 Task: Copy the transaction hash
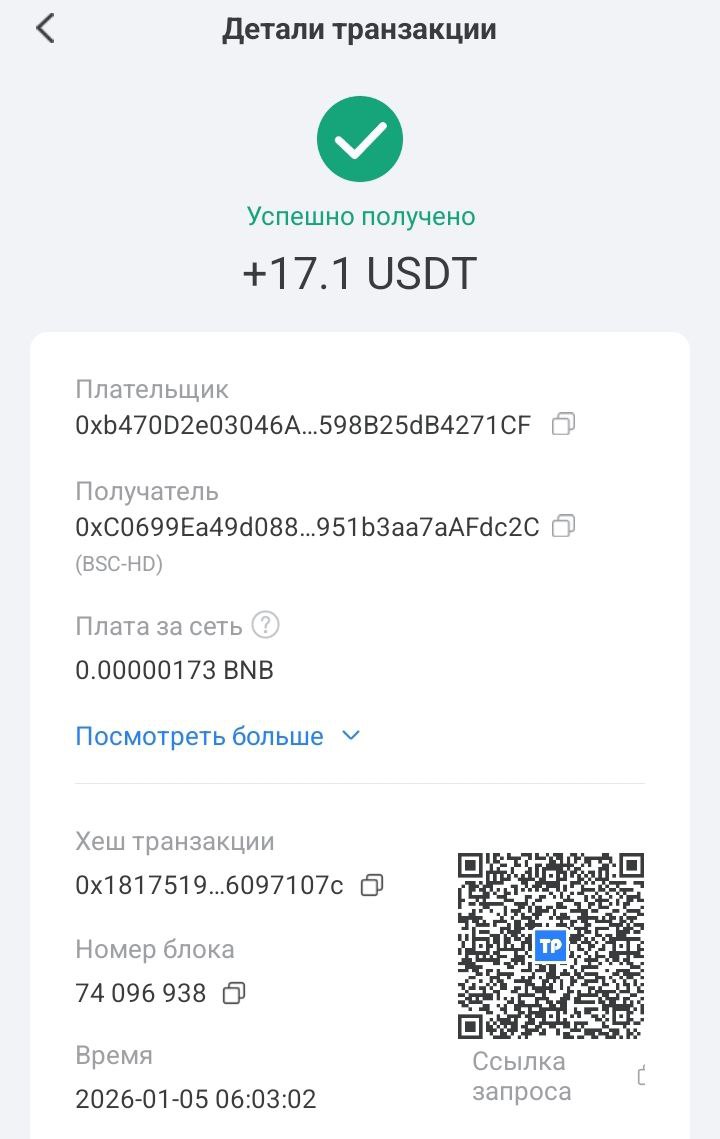point(372,885)
